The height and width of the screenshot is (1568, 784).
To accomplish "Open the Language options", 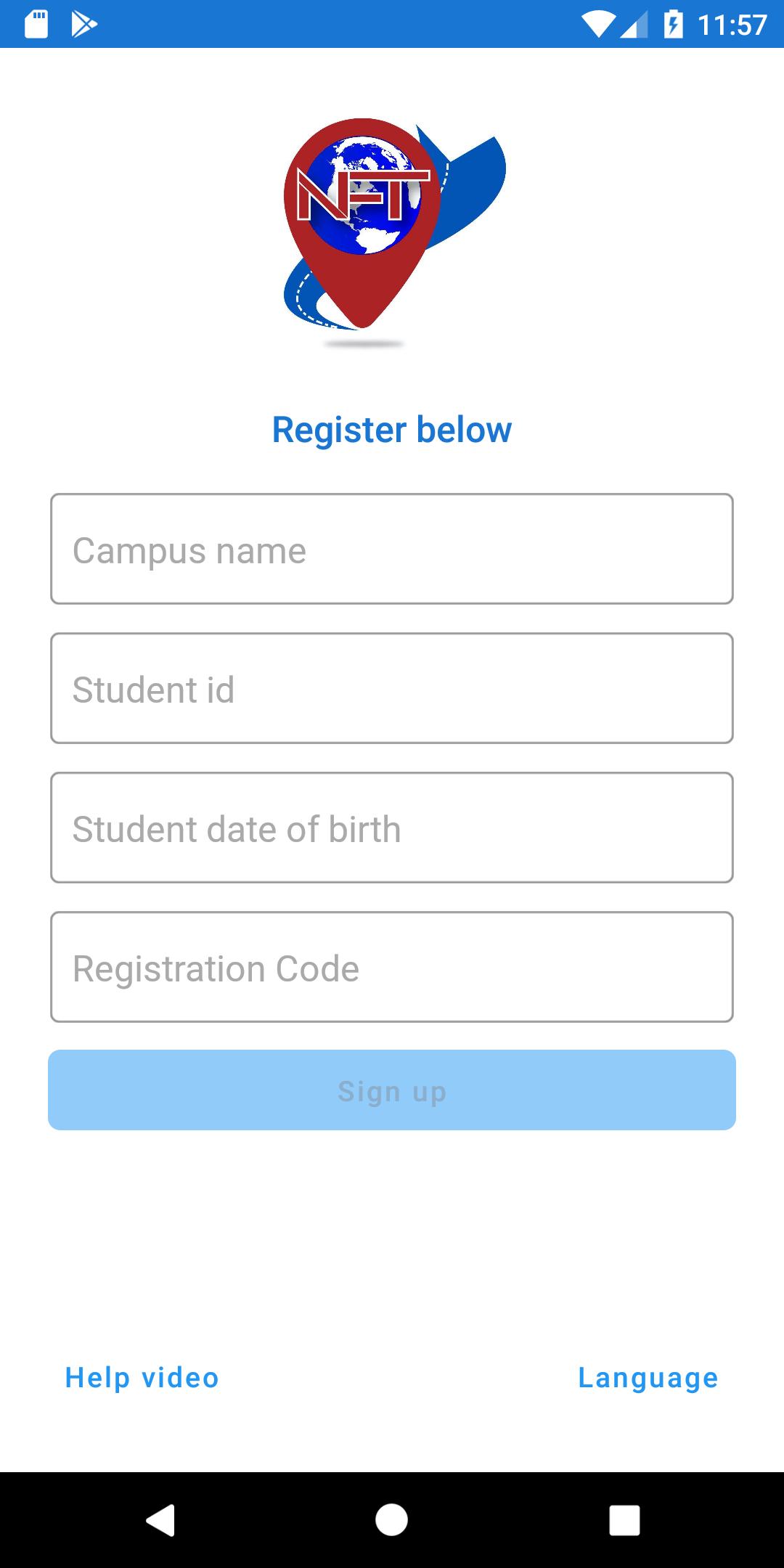I will [x=648, y=1379].
